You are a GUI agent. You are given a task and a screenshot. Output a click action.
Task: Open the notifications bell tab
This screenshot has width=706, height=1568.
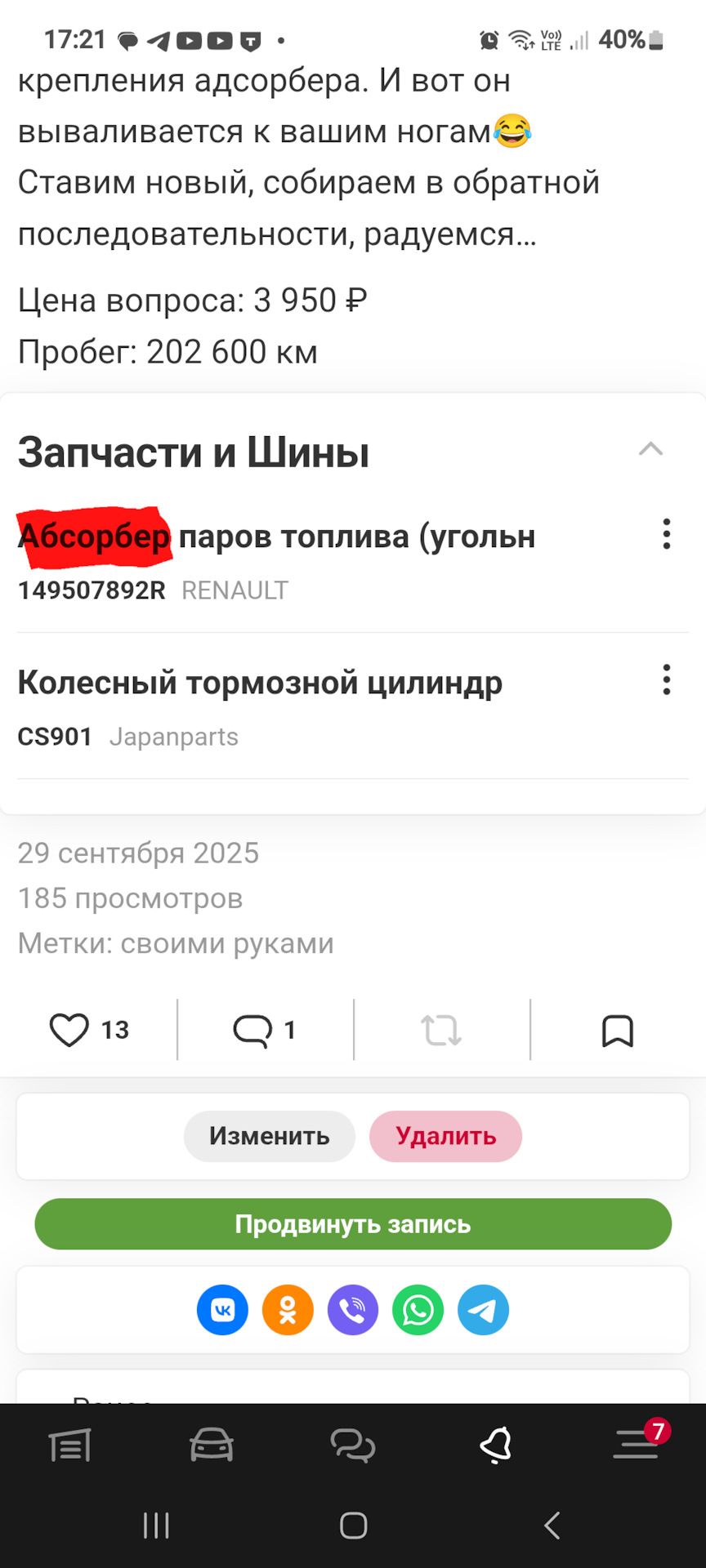[x=495, y=1445]
